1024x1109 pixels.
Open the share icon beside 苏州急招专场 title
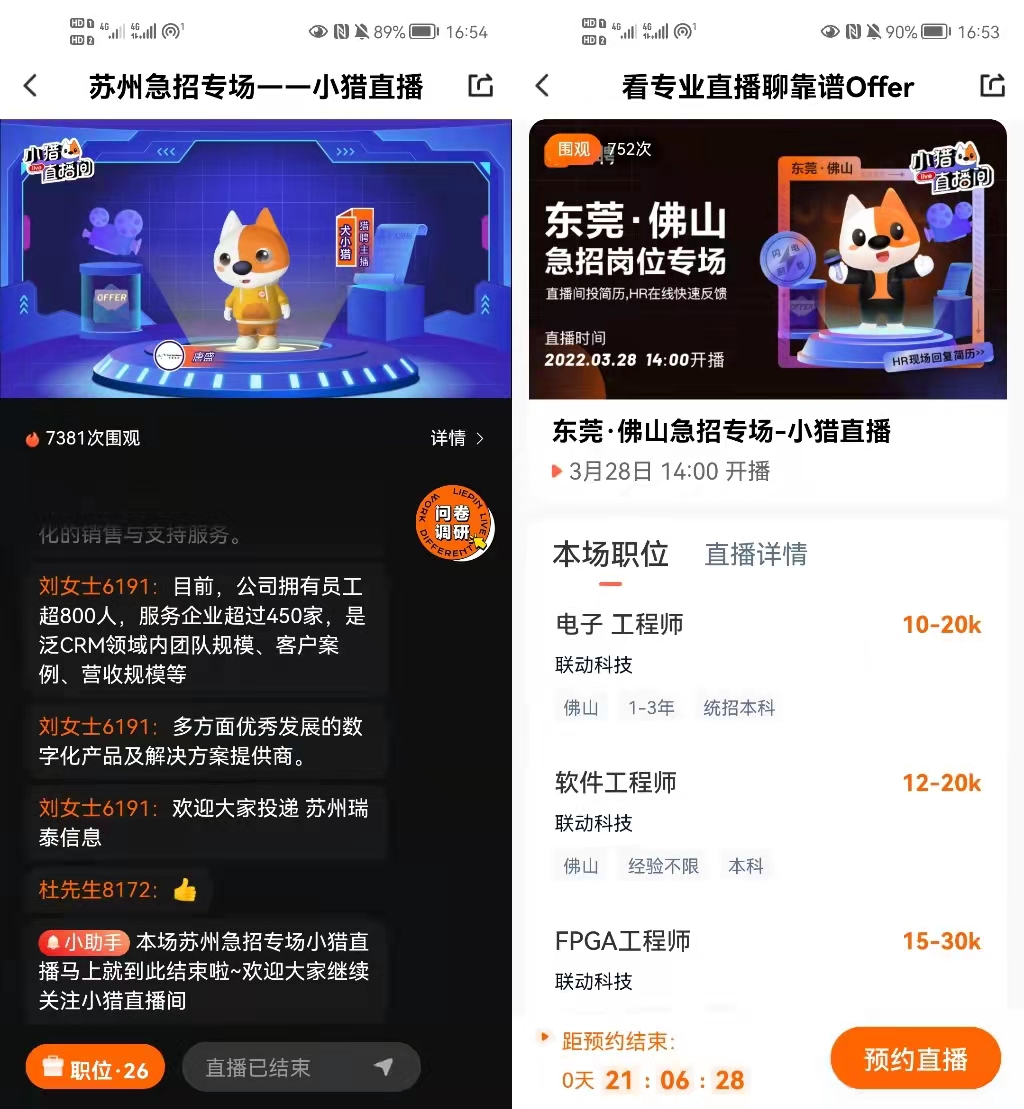pos(480,87)
